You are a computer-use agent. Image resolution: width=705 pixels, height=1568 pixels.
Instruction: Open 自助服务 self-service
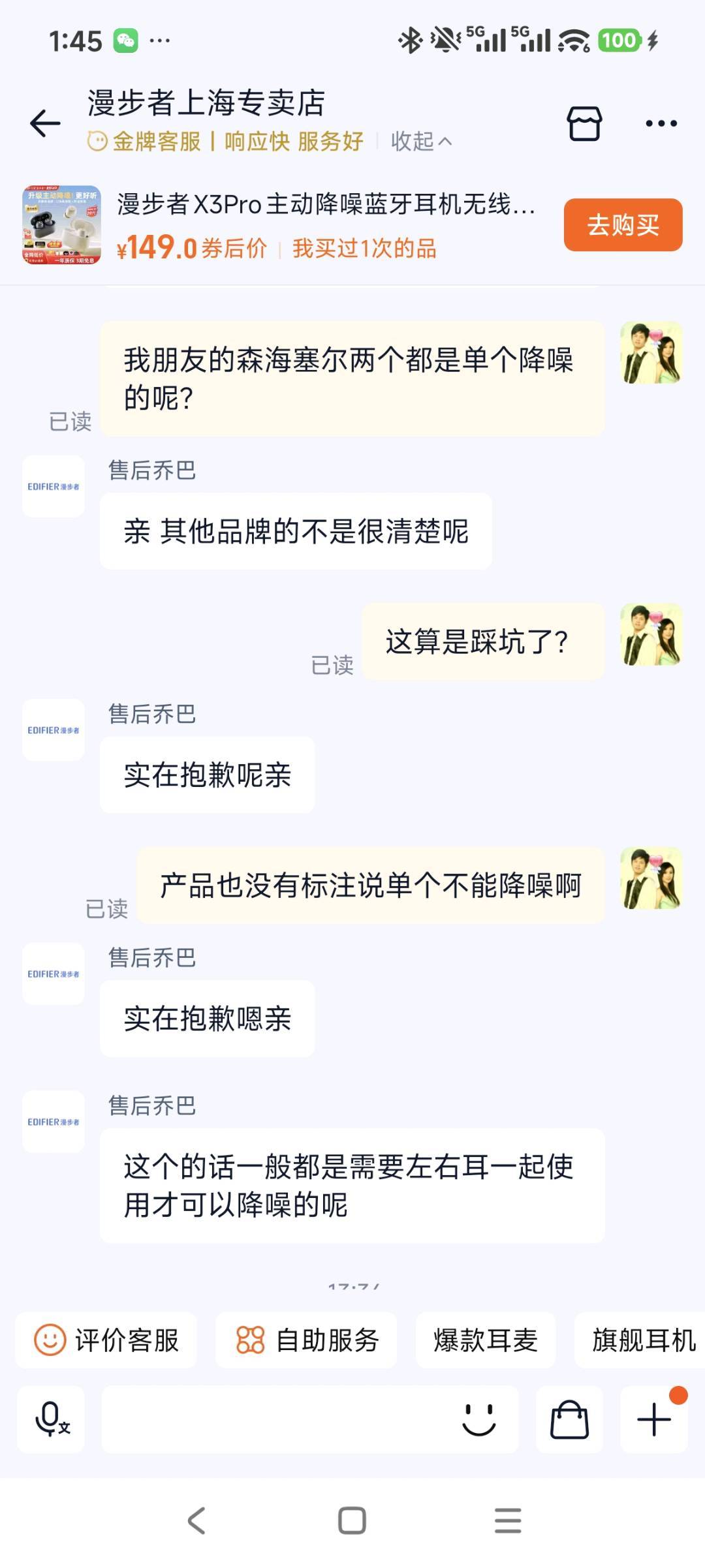(x=306, y=1340)
